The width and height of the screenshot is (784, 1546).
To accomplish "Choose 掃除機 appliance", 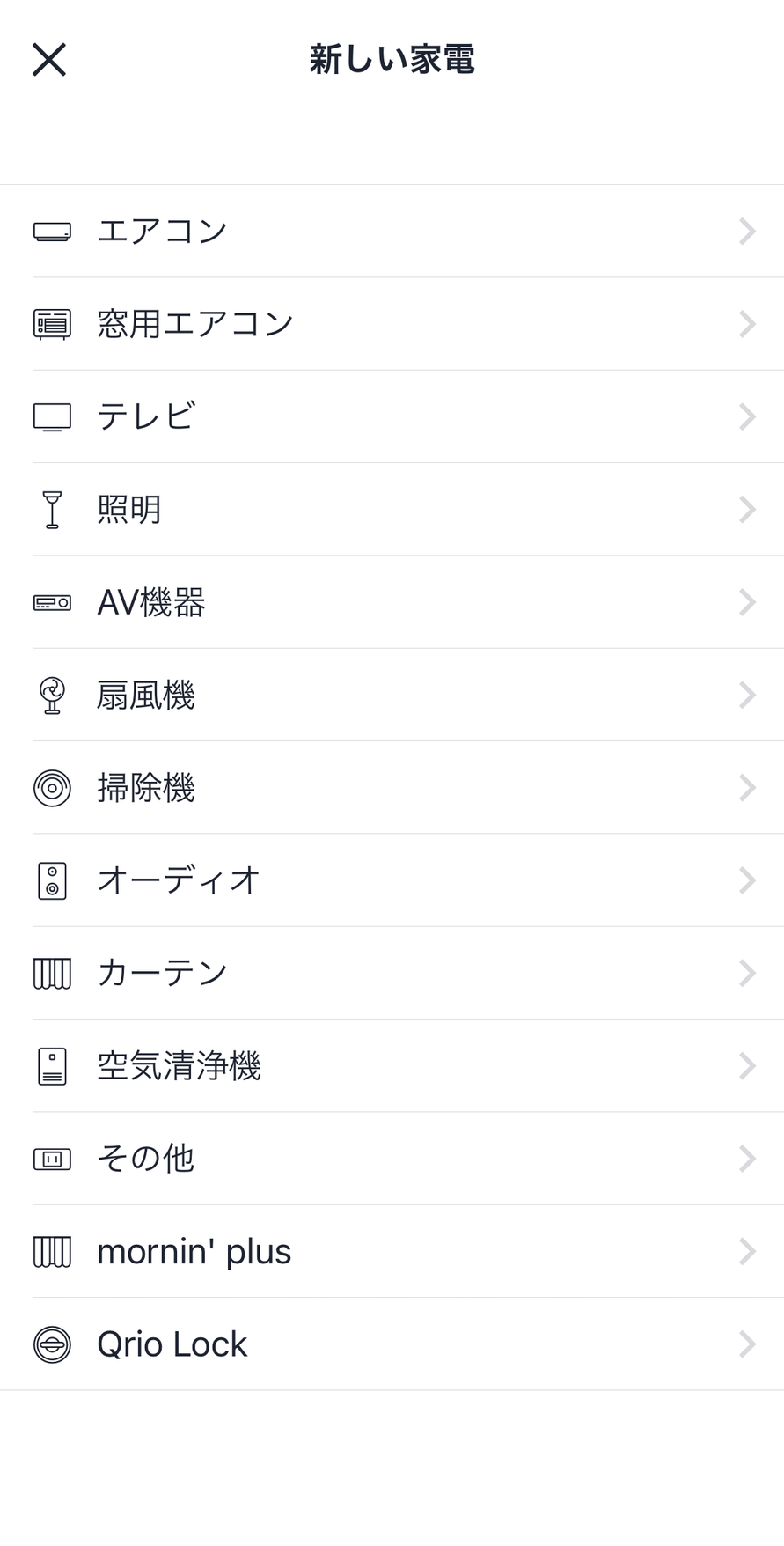I will pos(392,787).
